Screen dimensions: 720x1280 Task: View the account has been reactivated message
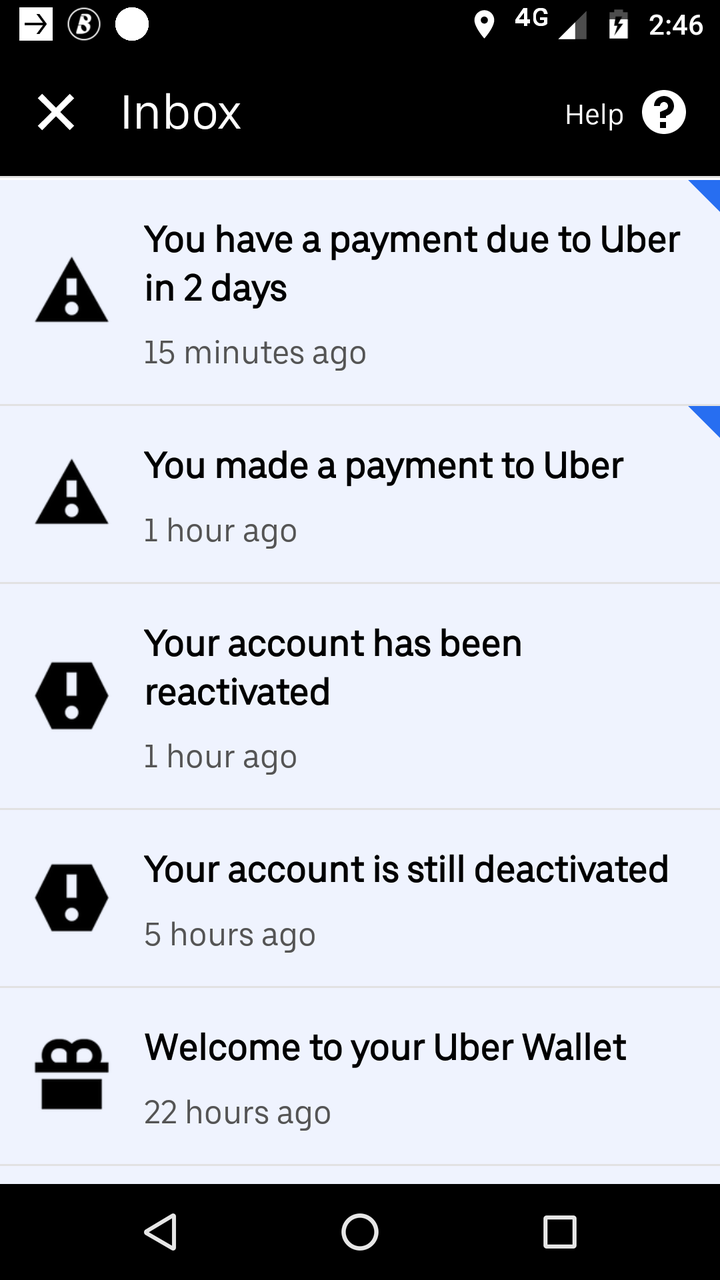click(360, 697)
